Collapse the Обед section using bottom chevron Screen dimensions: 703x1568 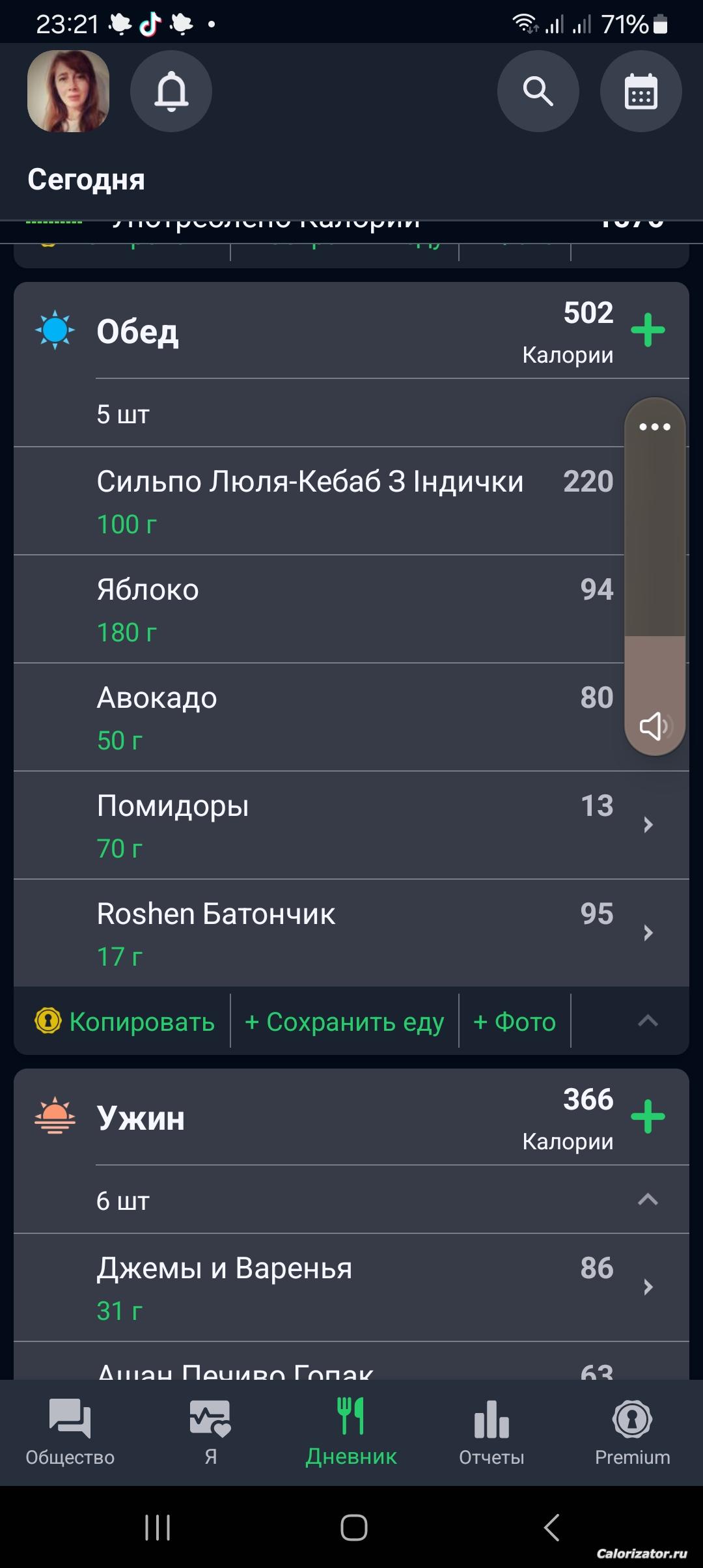tap(647, 1020)
